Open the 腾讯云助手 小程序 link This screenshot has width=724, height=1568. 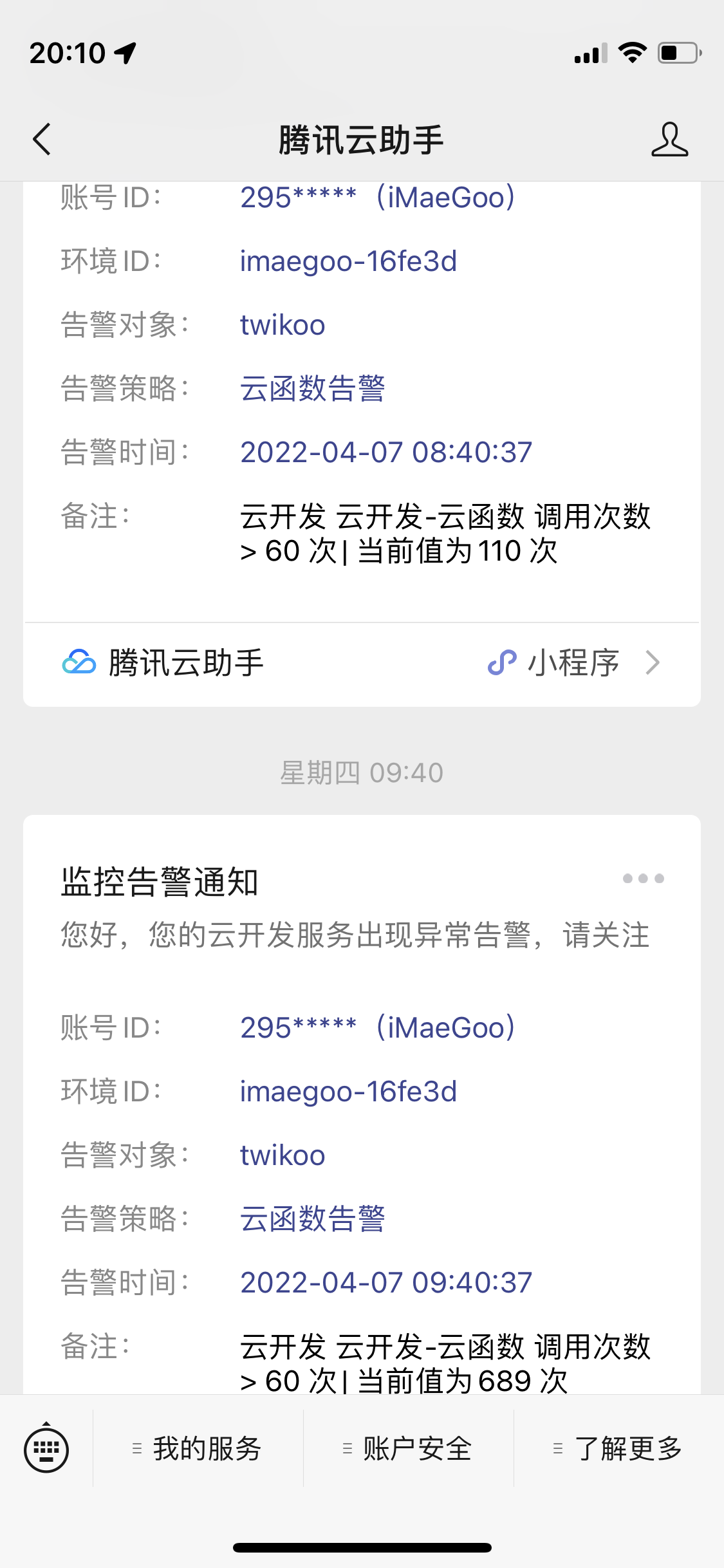pyautogui.click(x=360, y=663)
